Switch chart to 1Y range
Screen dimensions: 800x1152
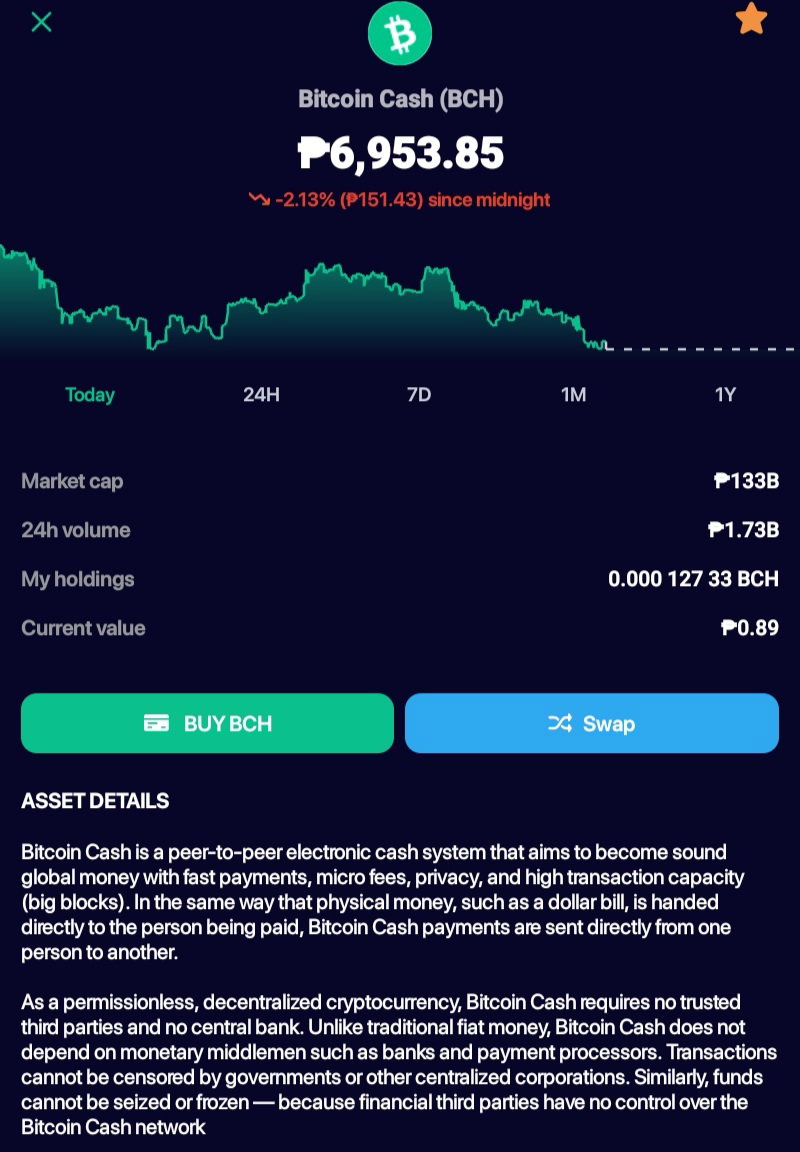coord(725,395)
